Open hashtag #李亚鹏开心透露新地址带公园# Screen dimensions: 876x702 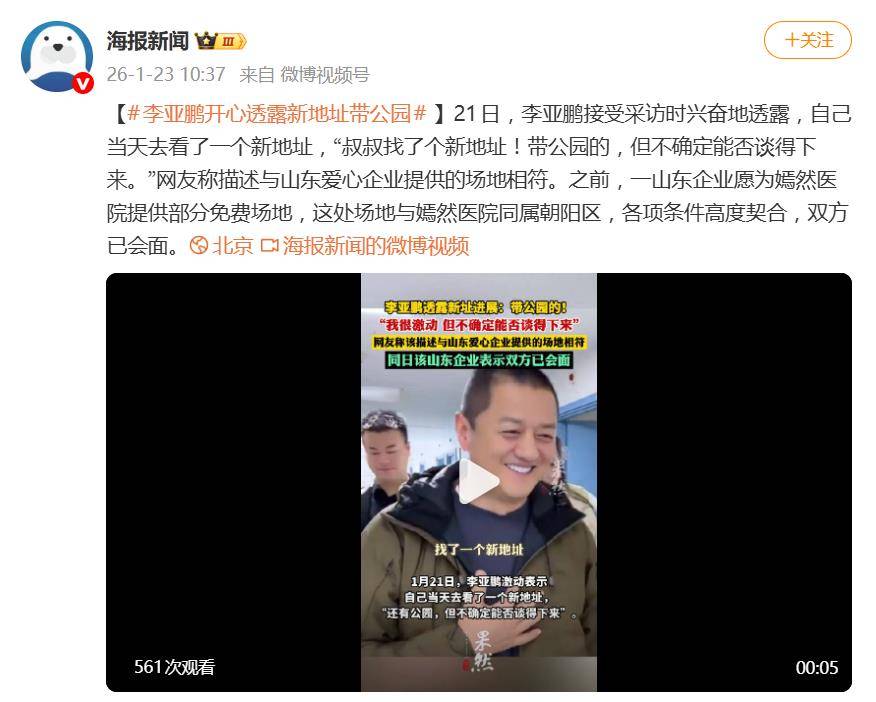click(277, 113)
